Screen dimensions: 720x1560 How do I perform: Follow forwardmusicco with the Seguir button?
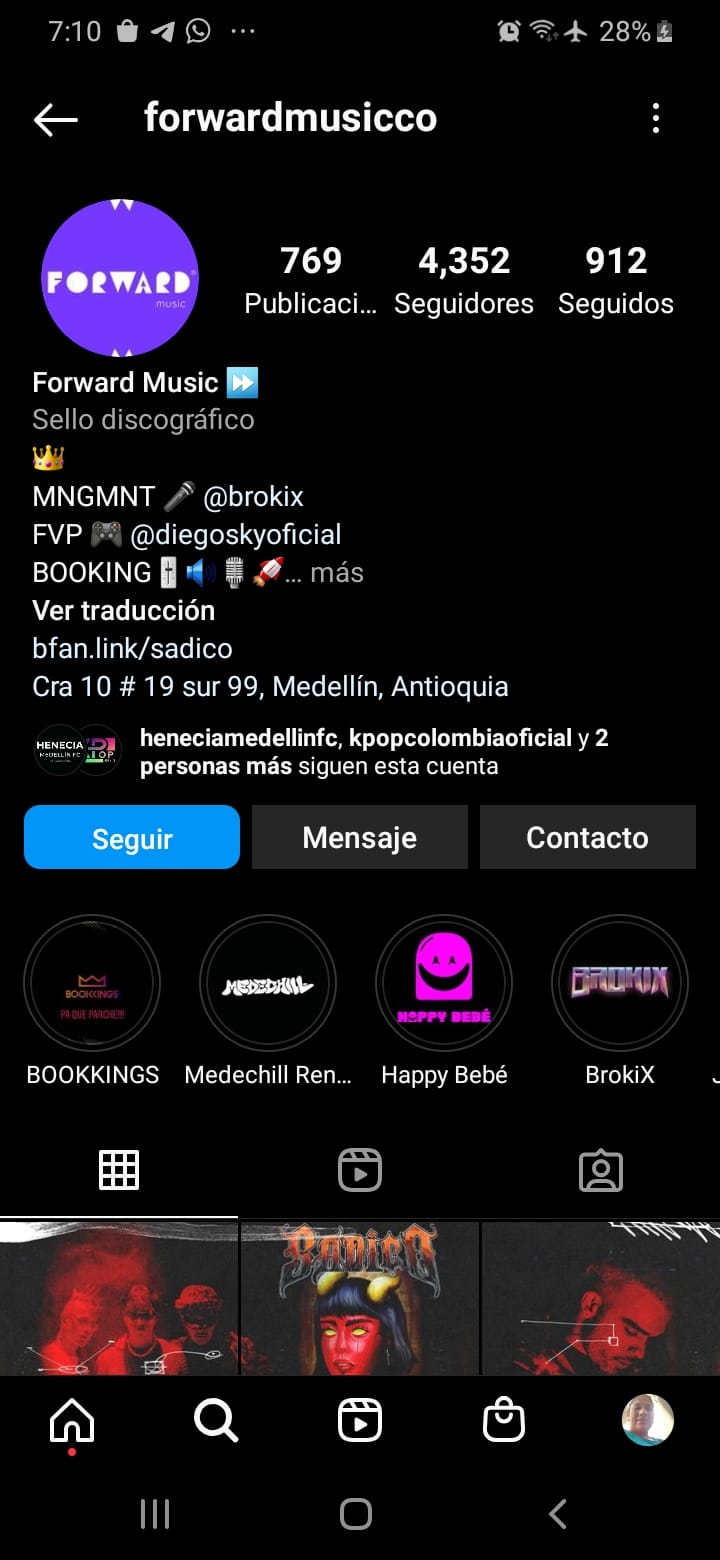[x=132, y=838]
